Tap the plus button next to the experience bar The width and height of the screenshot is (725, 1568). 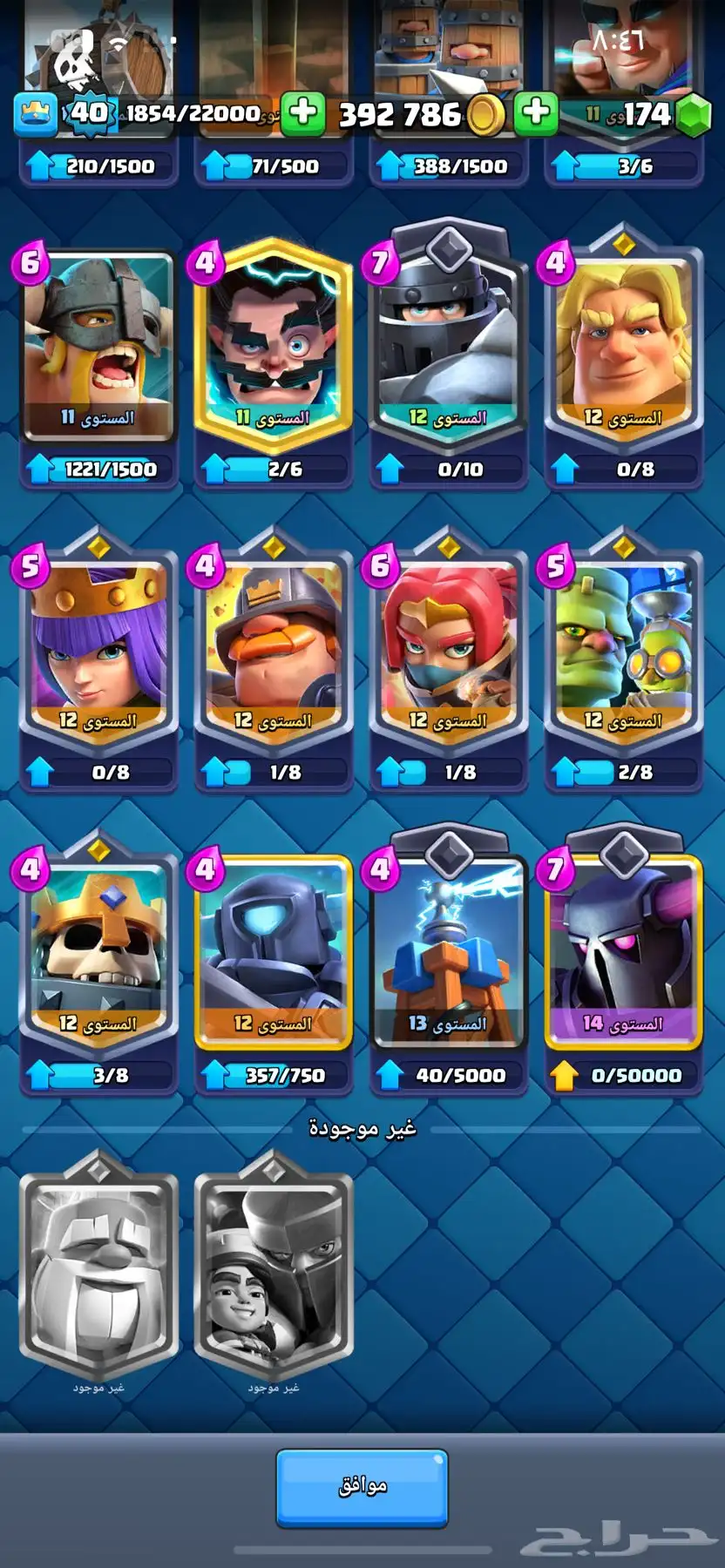pos(303,112)
